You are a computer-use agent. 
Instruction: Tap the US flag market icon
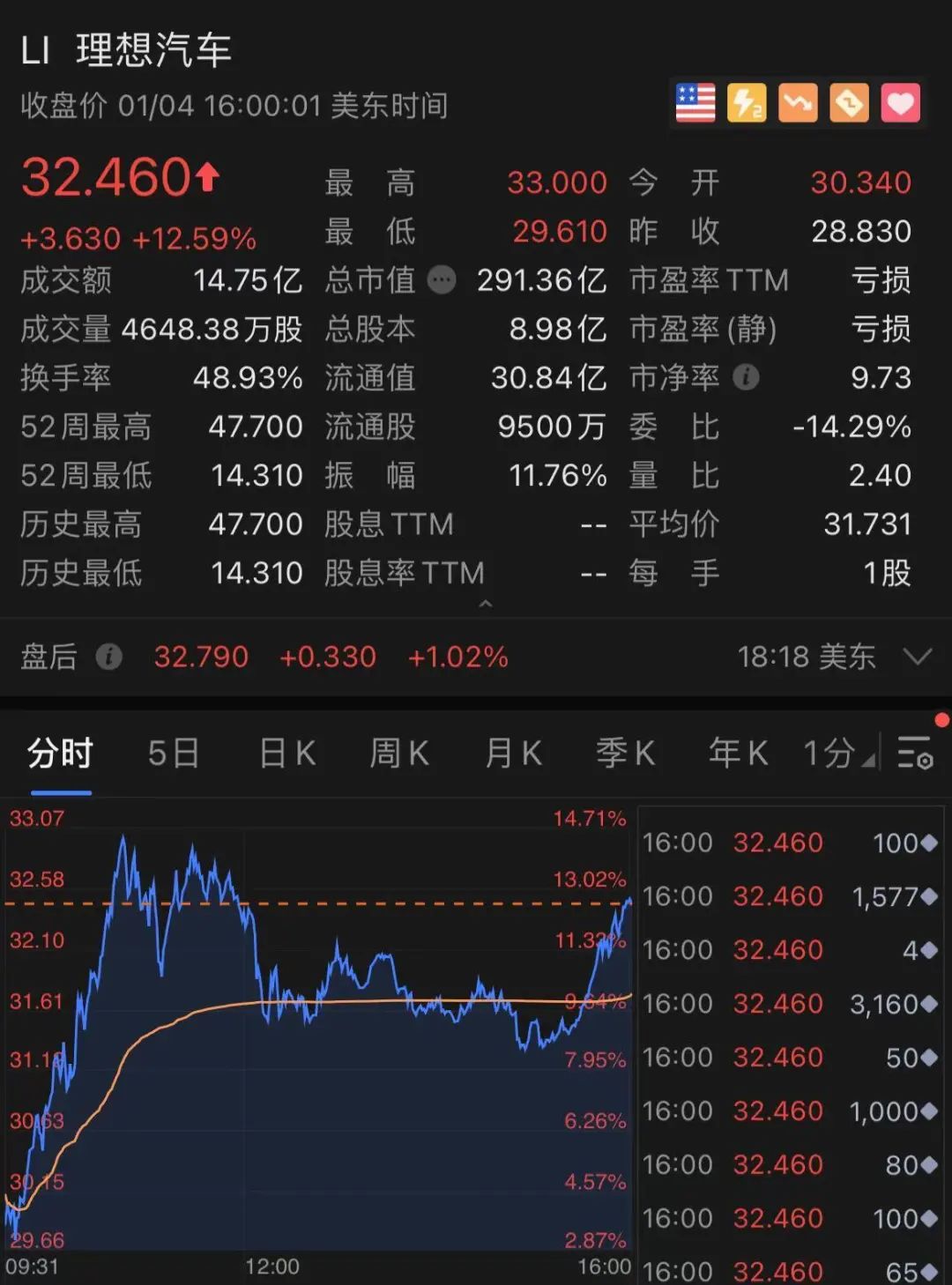pyautogui.click(x=695, y=104)
